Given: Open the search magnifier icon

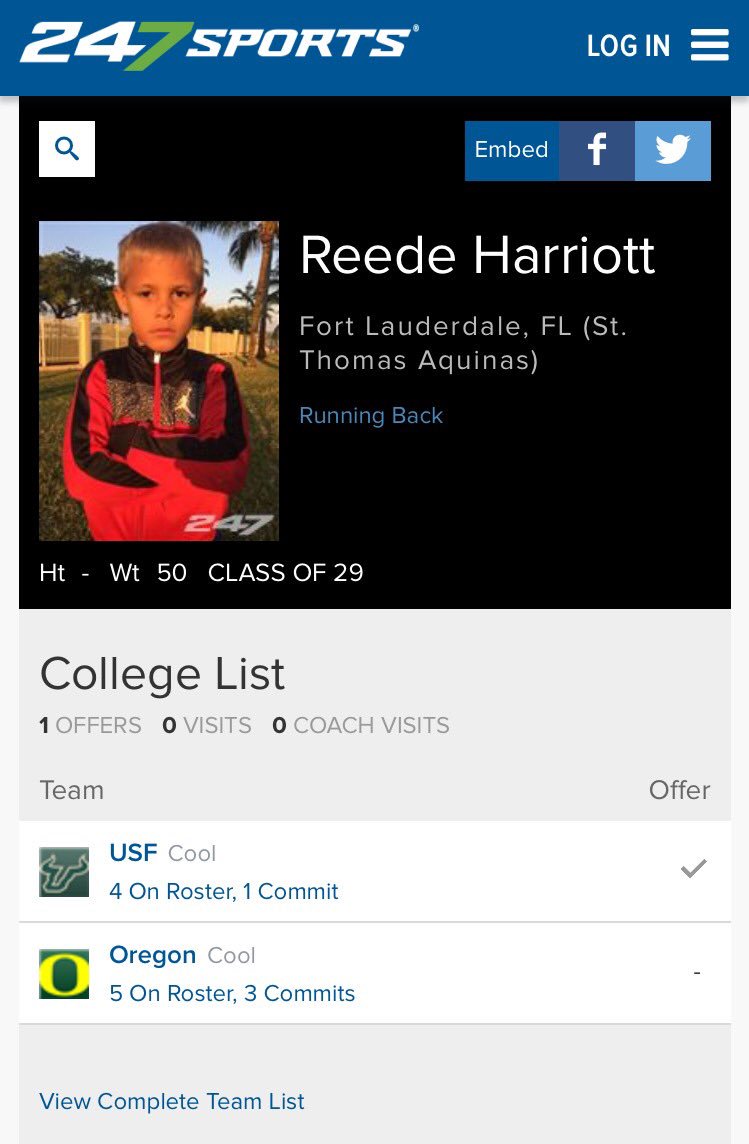Looking at the screenshot, I should [67, 149].
